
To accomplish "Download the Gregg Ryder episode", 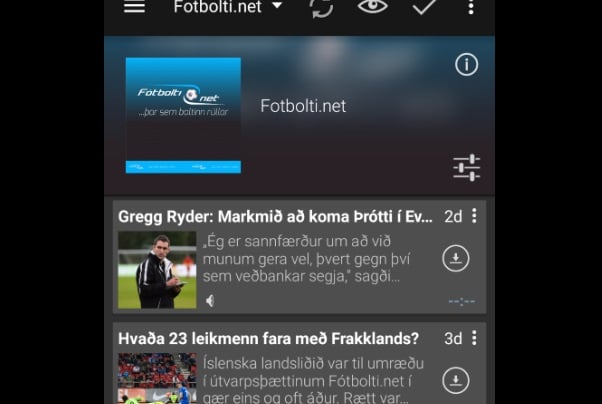I will tap(456, 259).
